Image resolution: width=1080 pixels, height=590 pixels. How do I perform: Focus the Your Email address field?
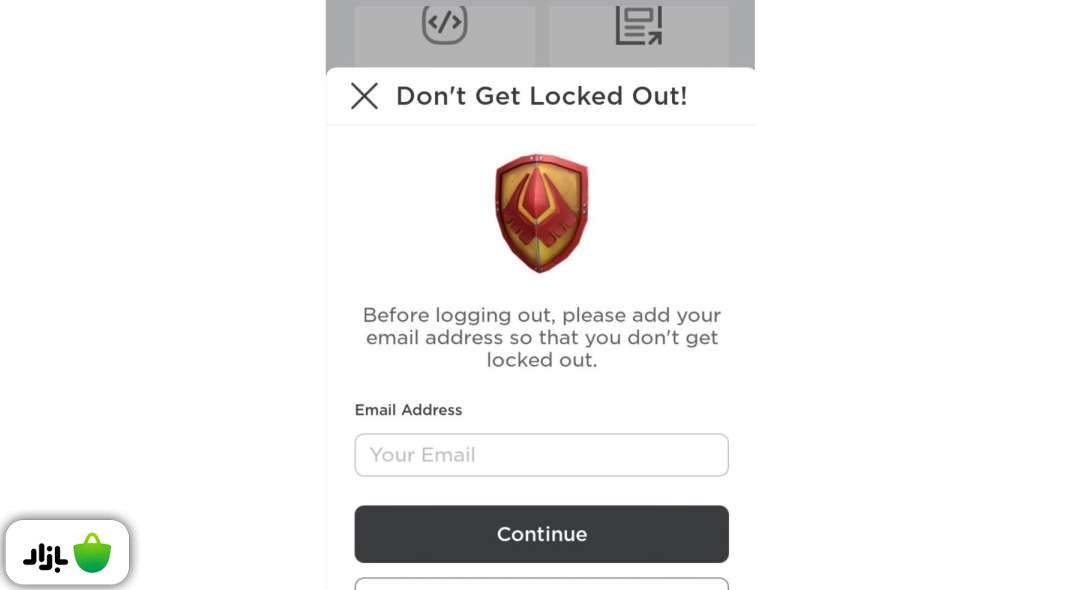[541, 455]
